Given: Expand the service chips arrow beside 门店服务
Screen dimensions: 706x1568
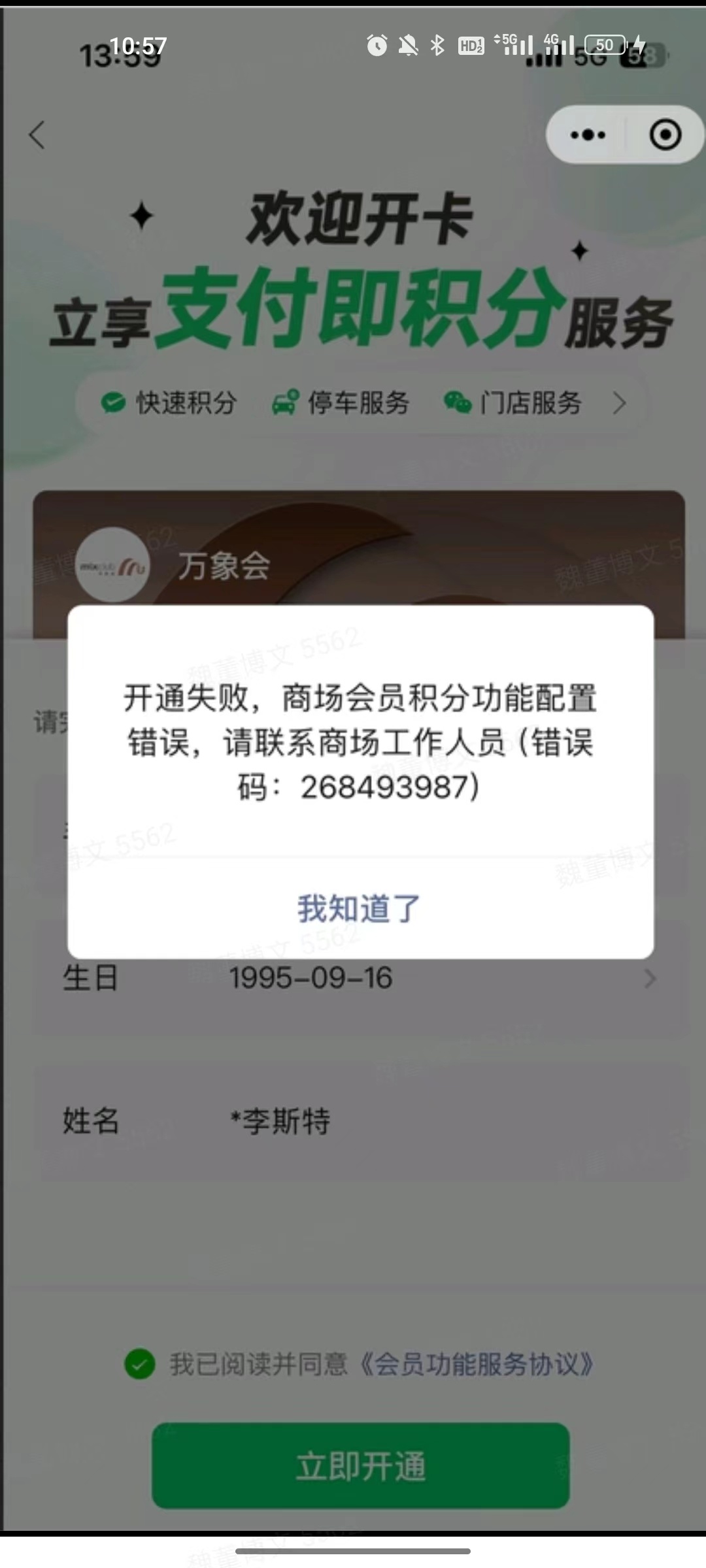Looking at the screenshot, I should 619,403.
